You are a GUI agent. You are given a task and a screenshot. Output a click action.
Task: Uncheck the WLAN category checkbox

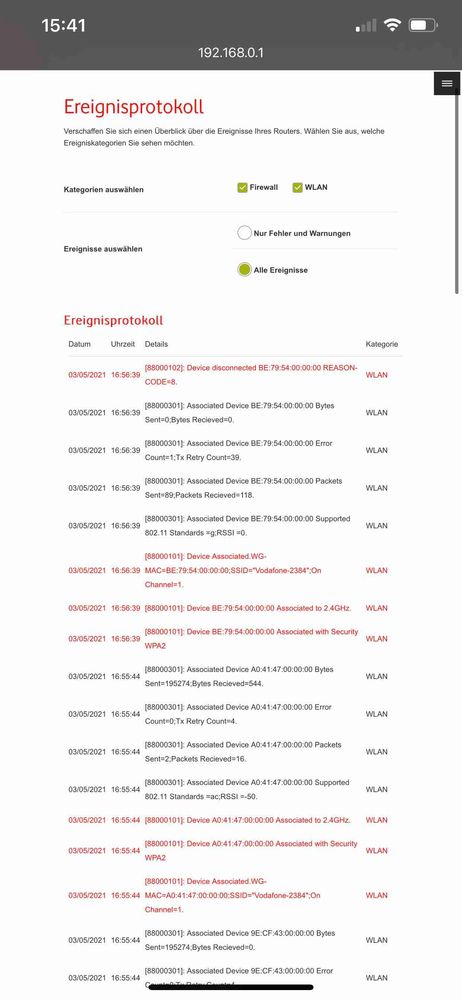pyautogui.click(x=297, y=187)
